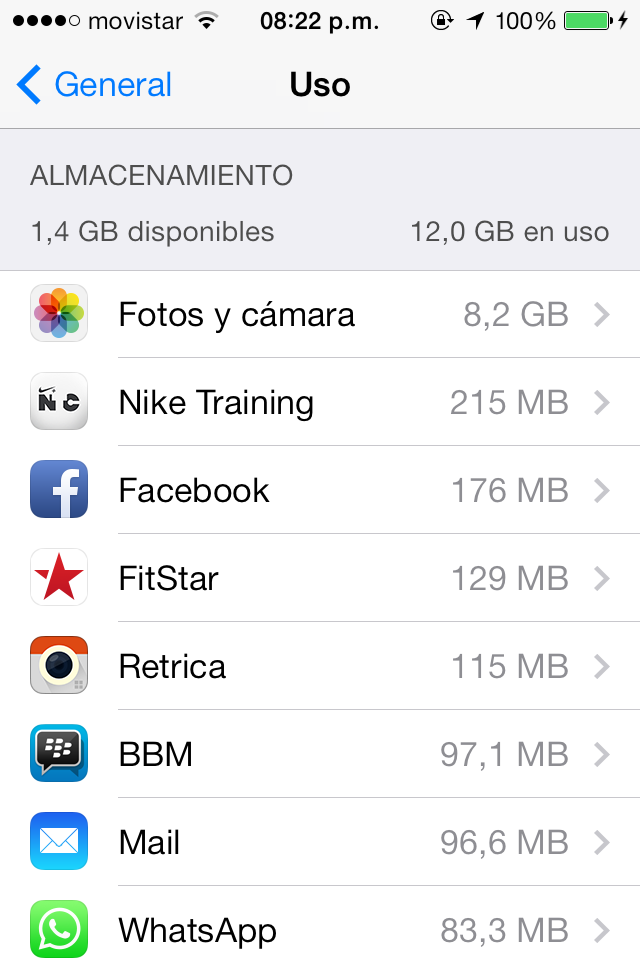Select the FitStar storage entry
The height and width of the screenshot is (960, 640).
coord(320,578)
